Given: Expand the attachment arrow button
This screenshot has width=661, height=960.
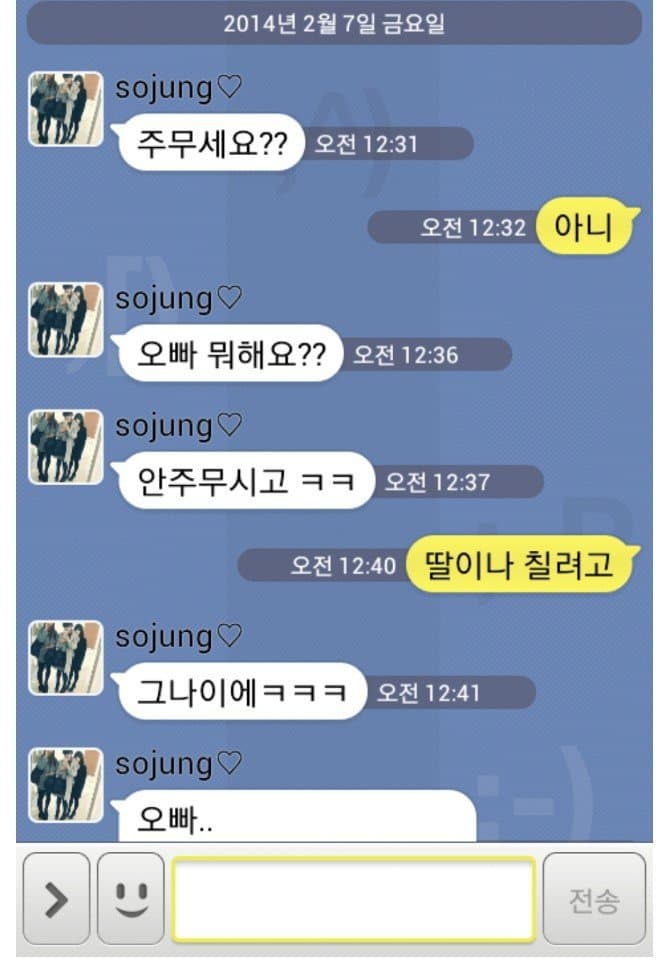Looking at the screenshot, I should click(57, 899).
